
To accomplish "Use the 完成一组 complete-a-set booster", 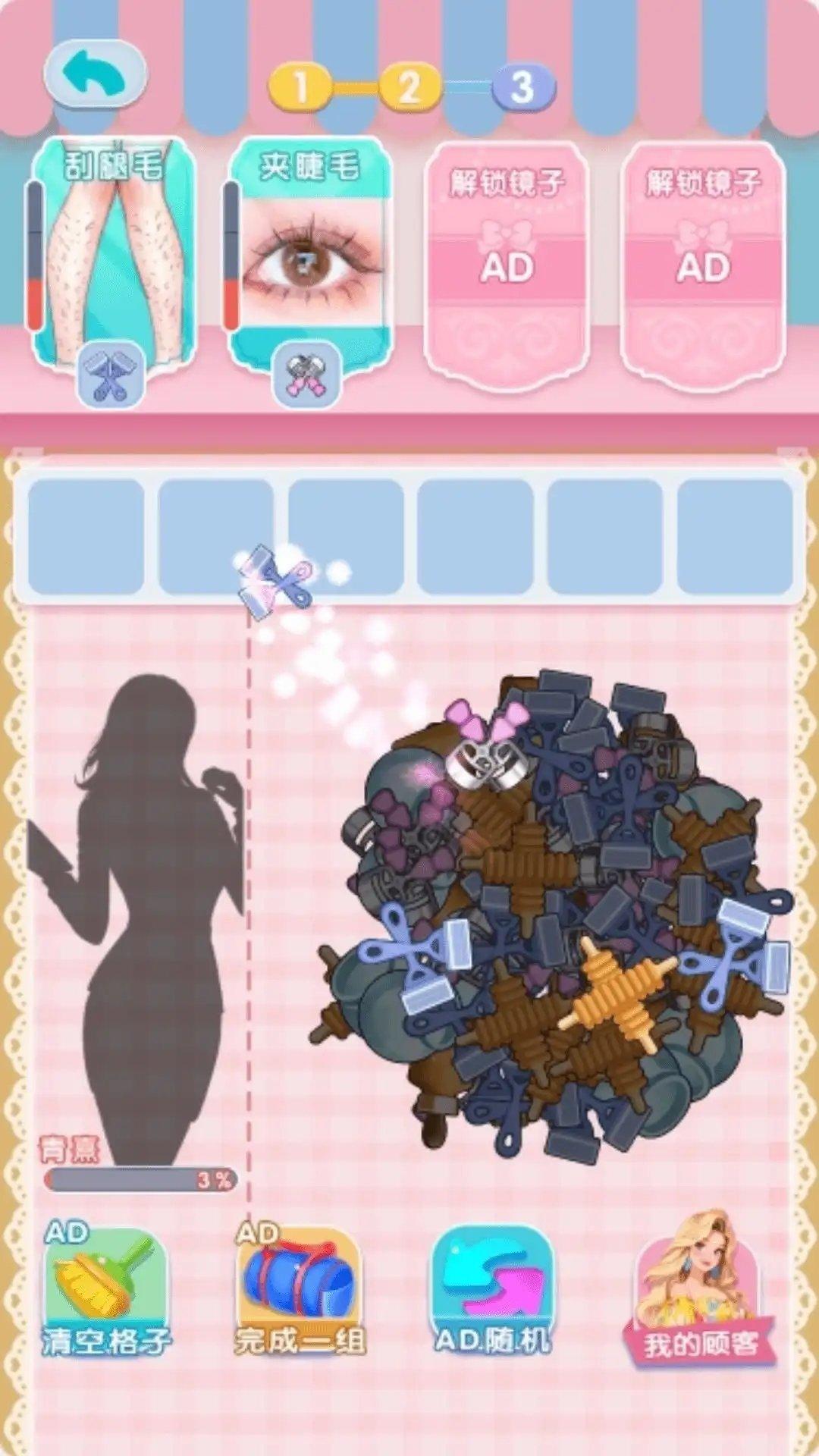I will tap(300, 1289).
